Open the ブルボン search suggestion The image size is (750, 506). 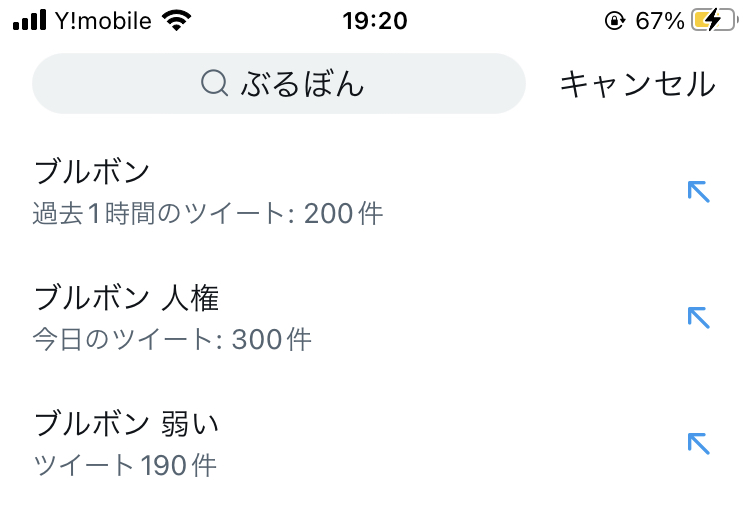point(375,192)
